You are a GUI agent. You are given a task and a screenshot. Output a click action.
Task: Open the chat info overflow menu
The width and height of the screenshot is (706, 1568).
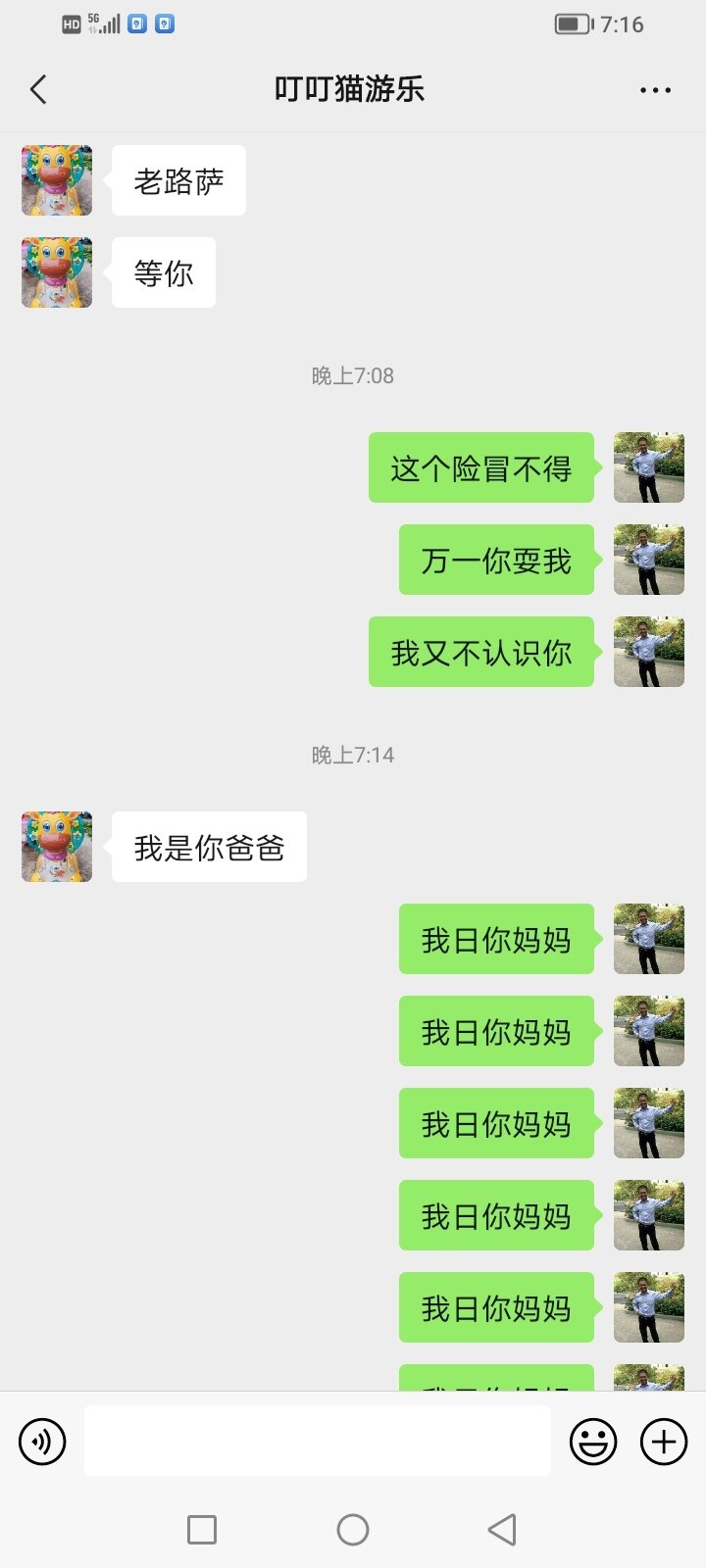(655, 90)
